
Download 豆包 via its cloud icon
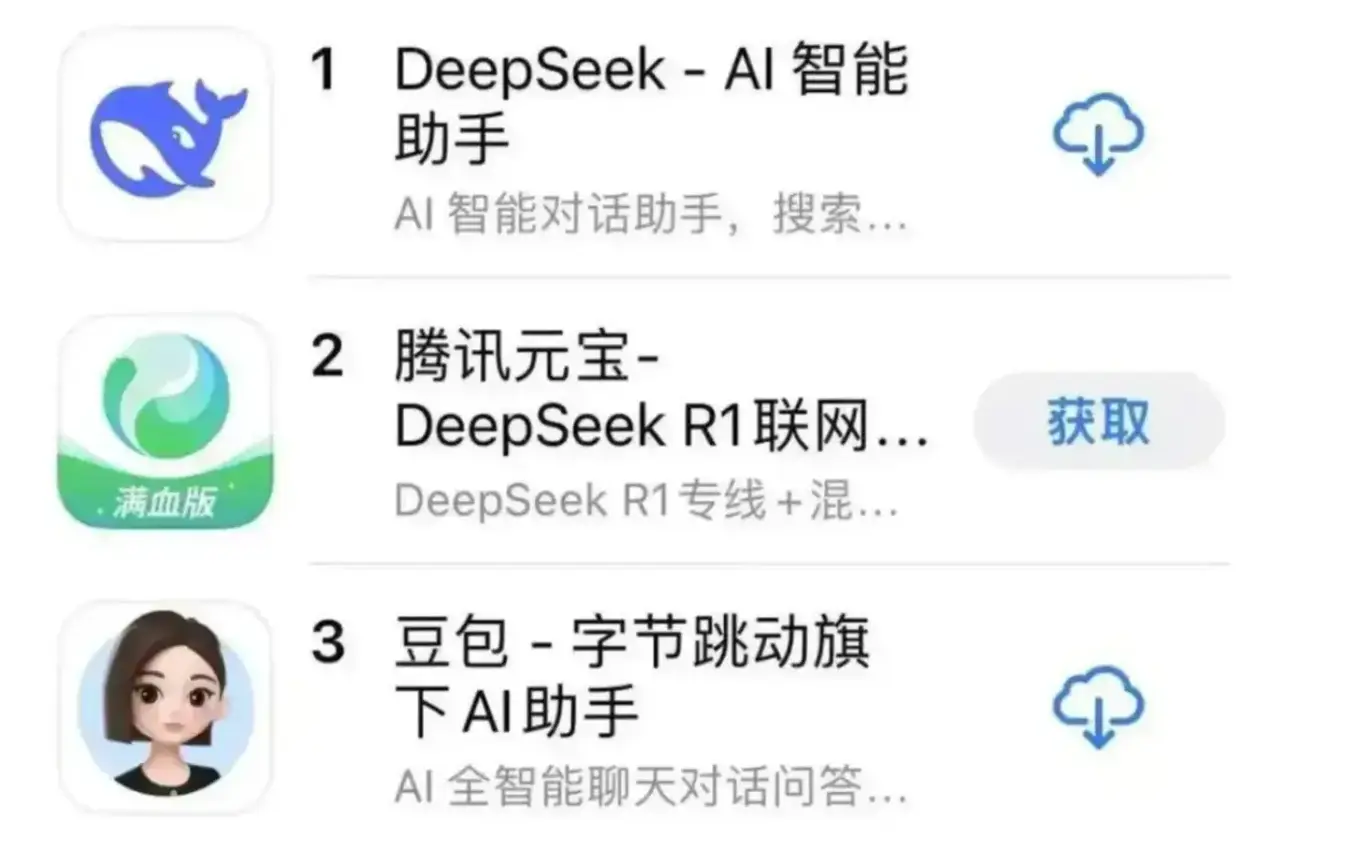click(x=1098, y=707)
